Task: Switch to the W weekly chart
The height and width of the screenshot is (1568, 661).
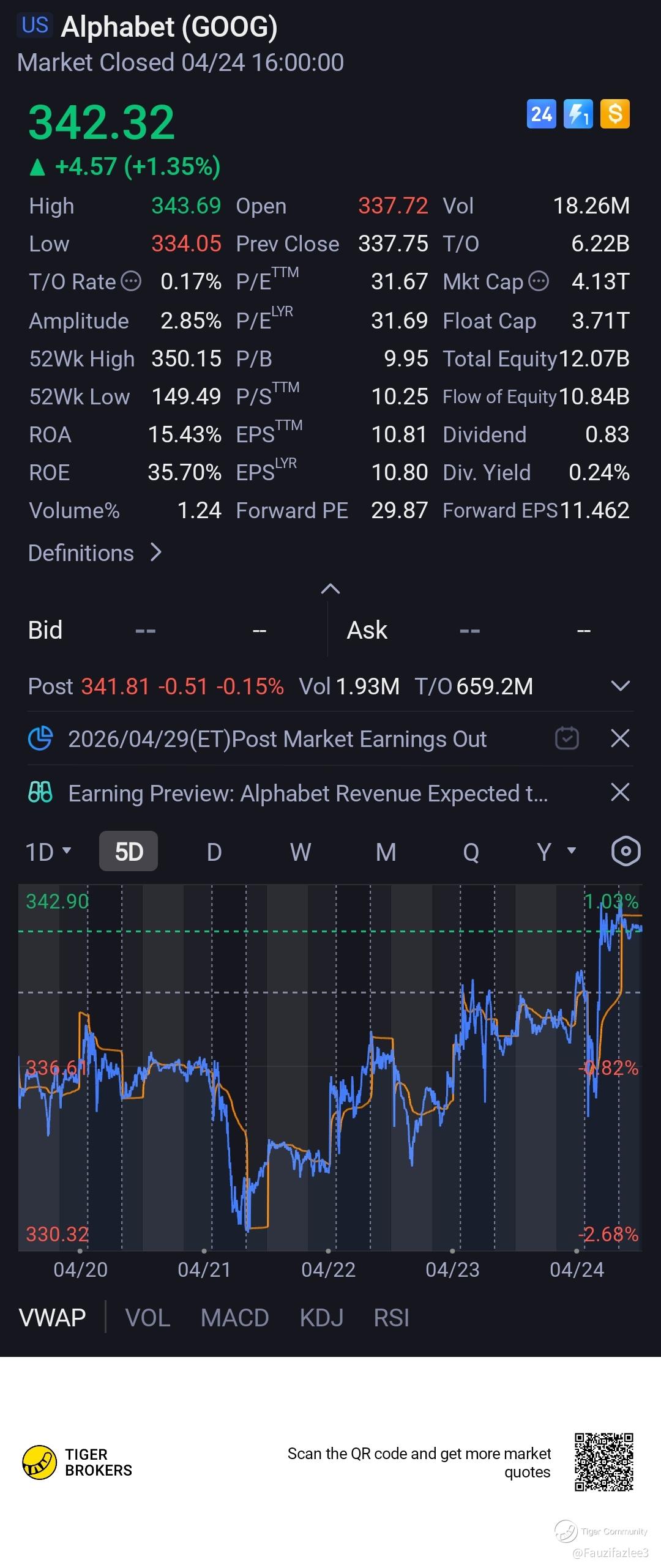Action: click(300, 852)
